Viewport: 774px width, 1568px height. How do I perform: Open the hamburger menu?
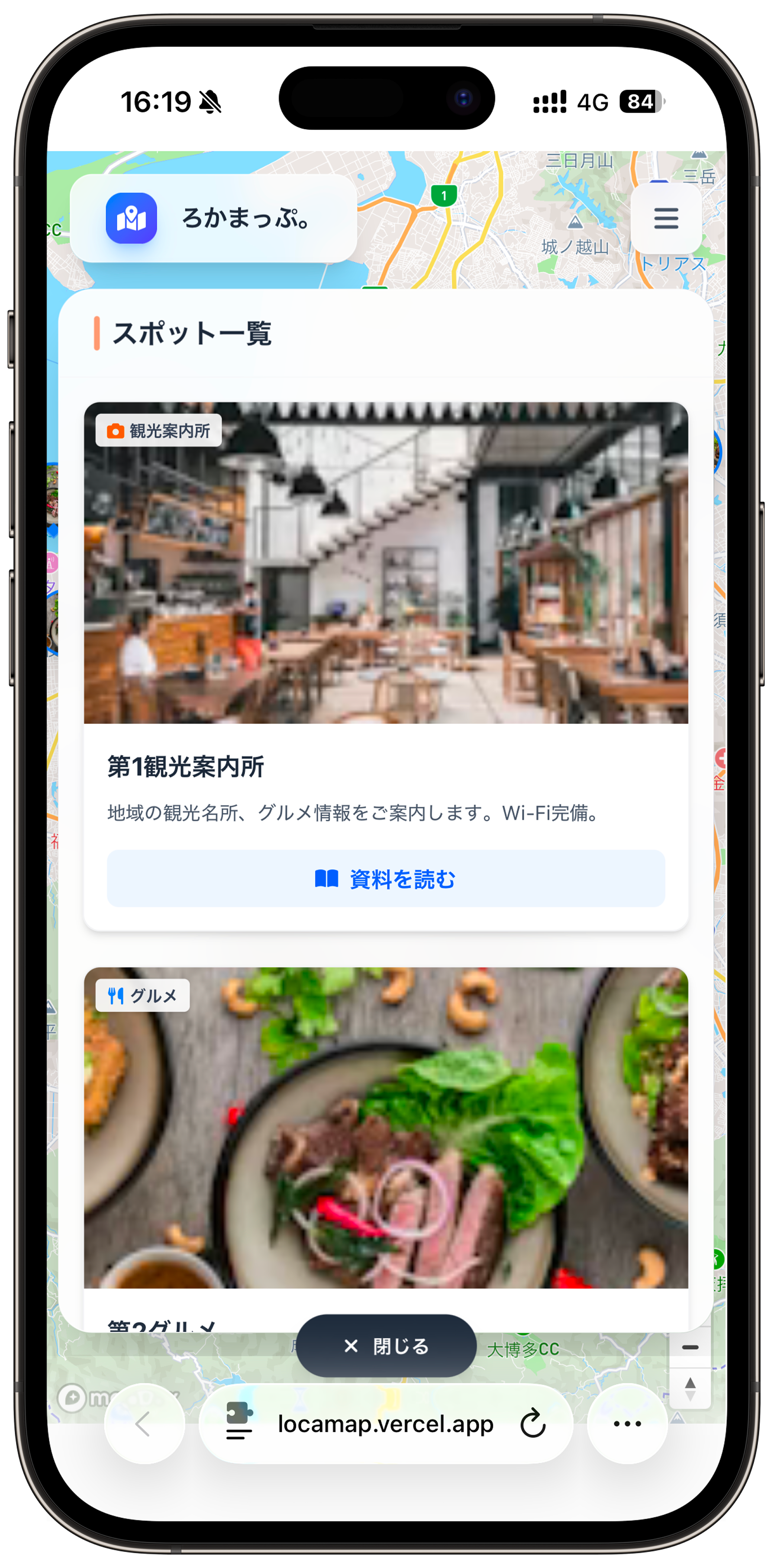666,218
